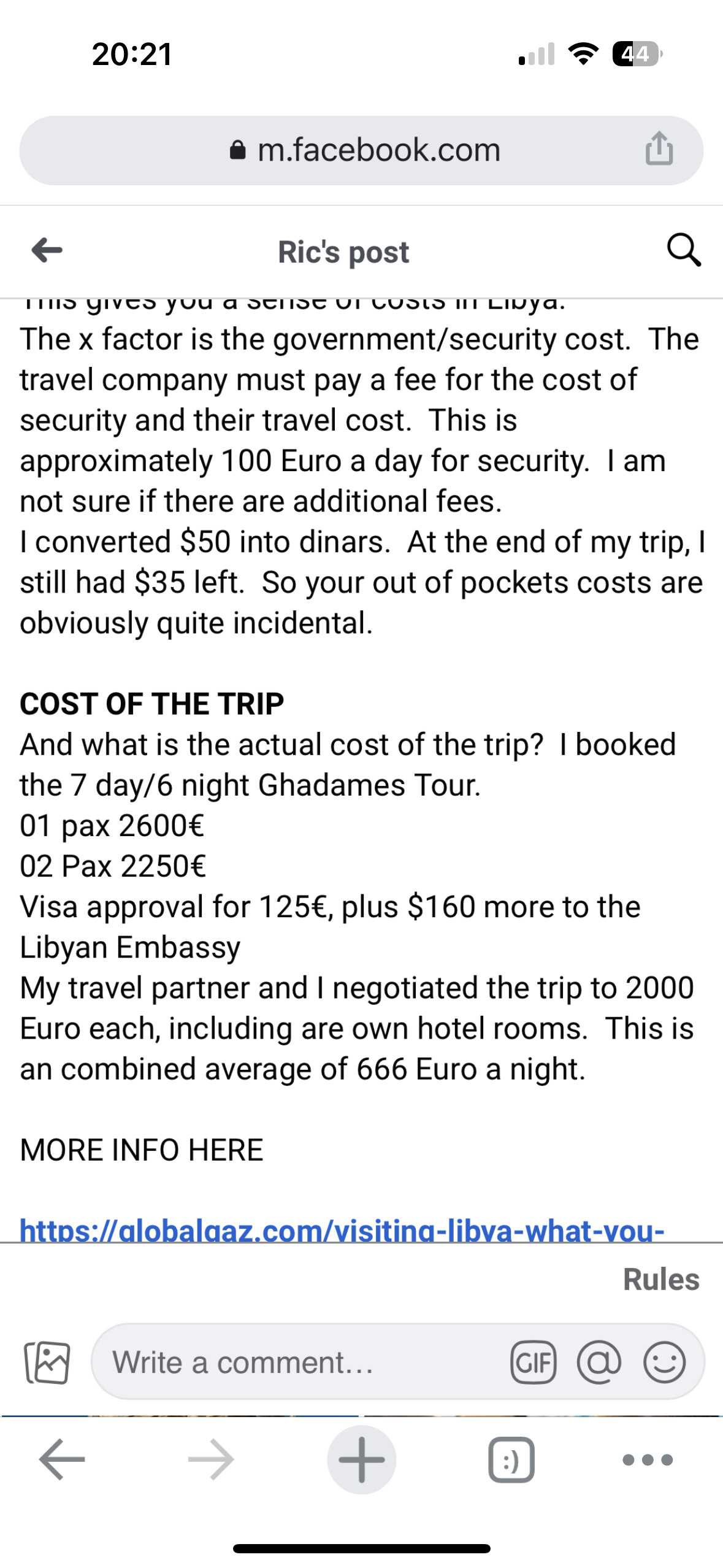Navigate back in the browser toolbar
Screen dimensions: 723x1568
(62, 1459)
